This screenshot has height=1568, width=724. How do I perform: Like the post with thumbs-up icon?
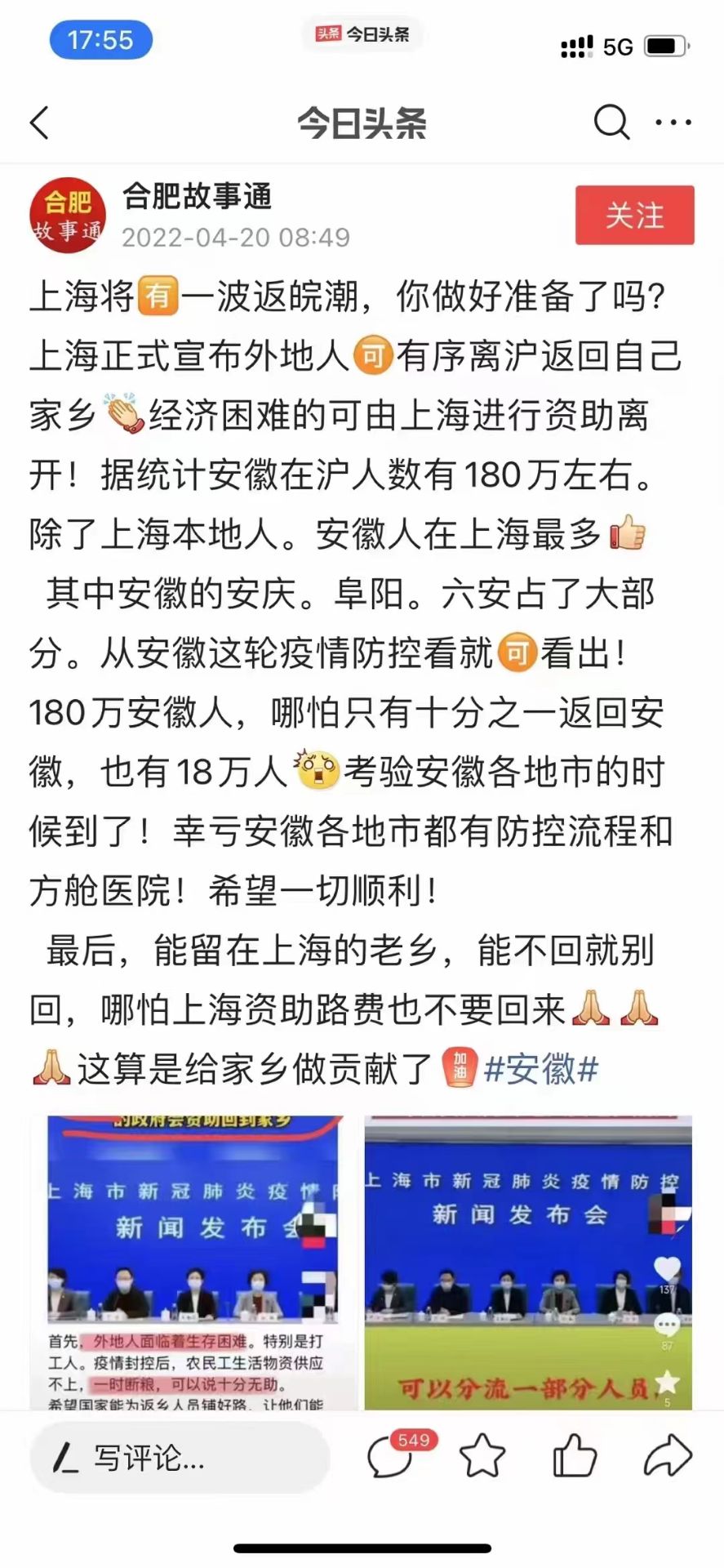575,1458
